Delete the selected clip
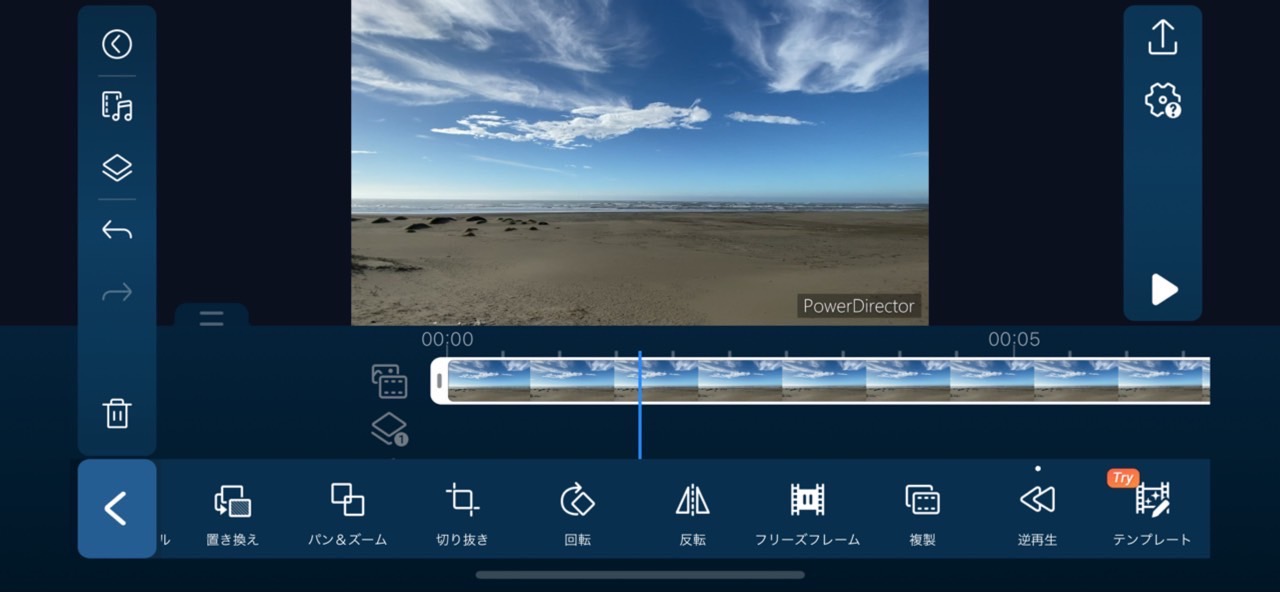The image size is (1280, 592). (117, 413)
